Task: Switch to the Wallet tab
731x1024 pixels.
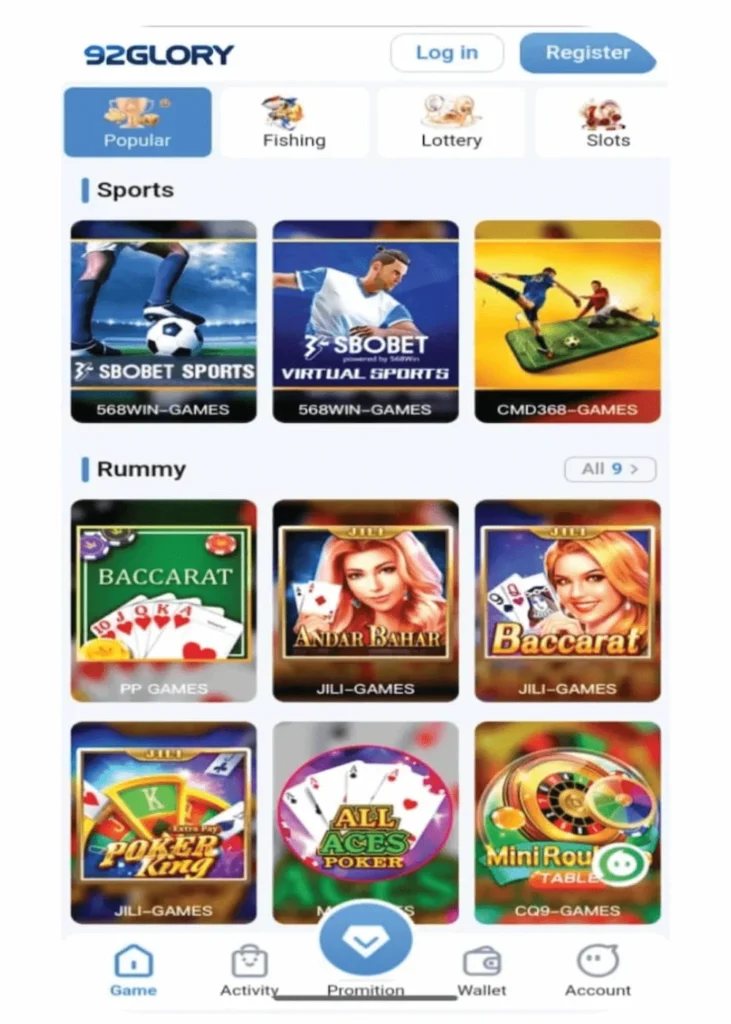Action: pos(482,970)
